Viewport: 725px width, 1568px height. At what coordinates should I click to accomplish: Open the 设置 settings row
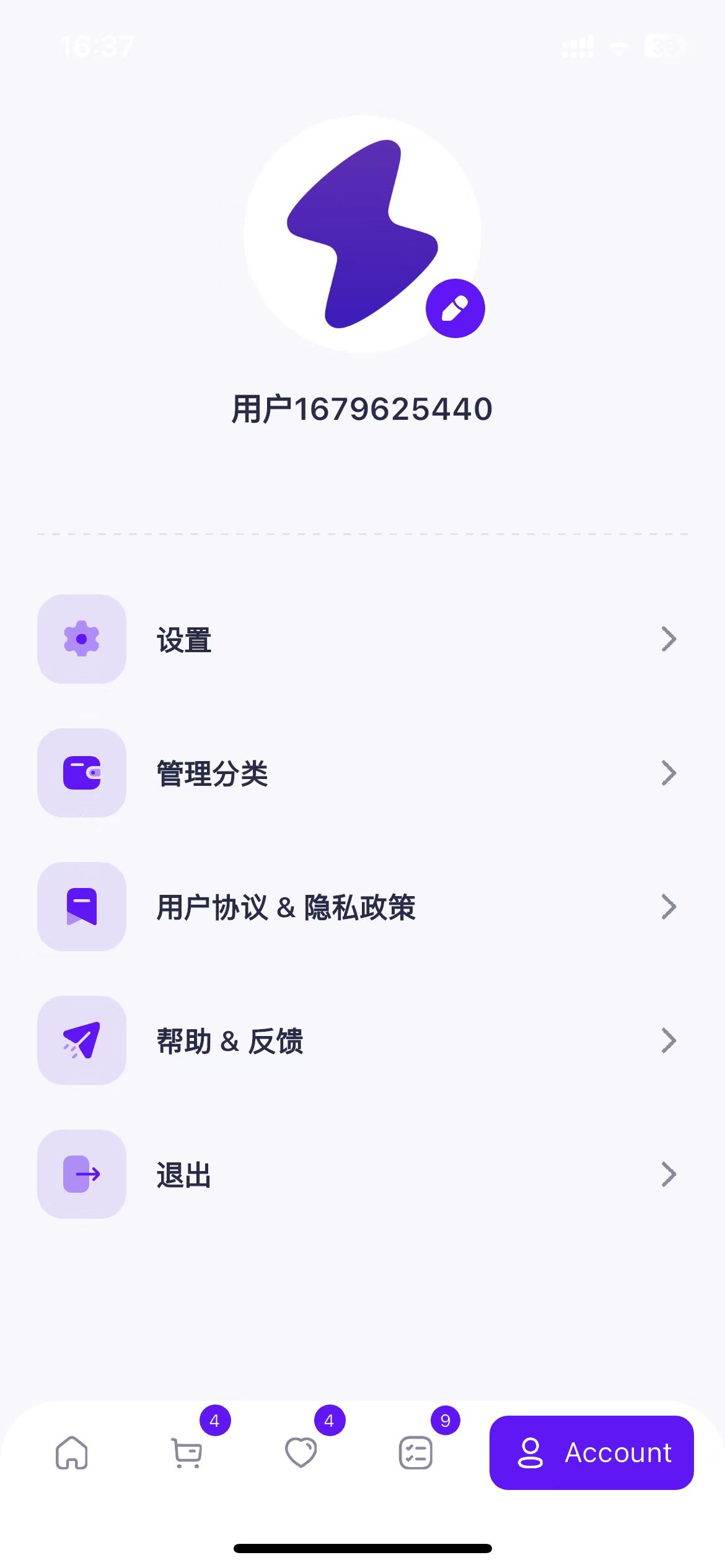point(362,639)
